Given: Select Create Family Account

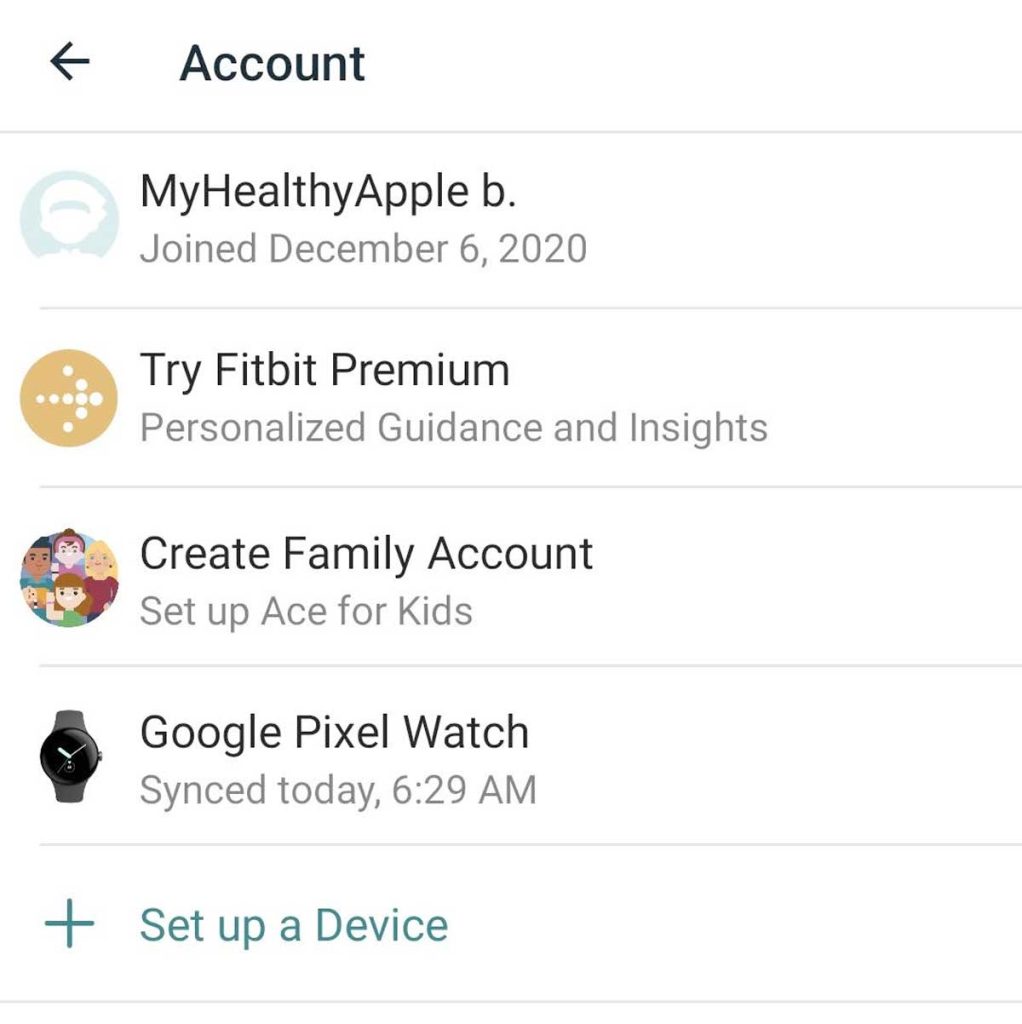Looking at the screenshot, I should point(366,578).
